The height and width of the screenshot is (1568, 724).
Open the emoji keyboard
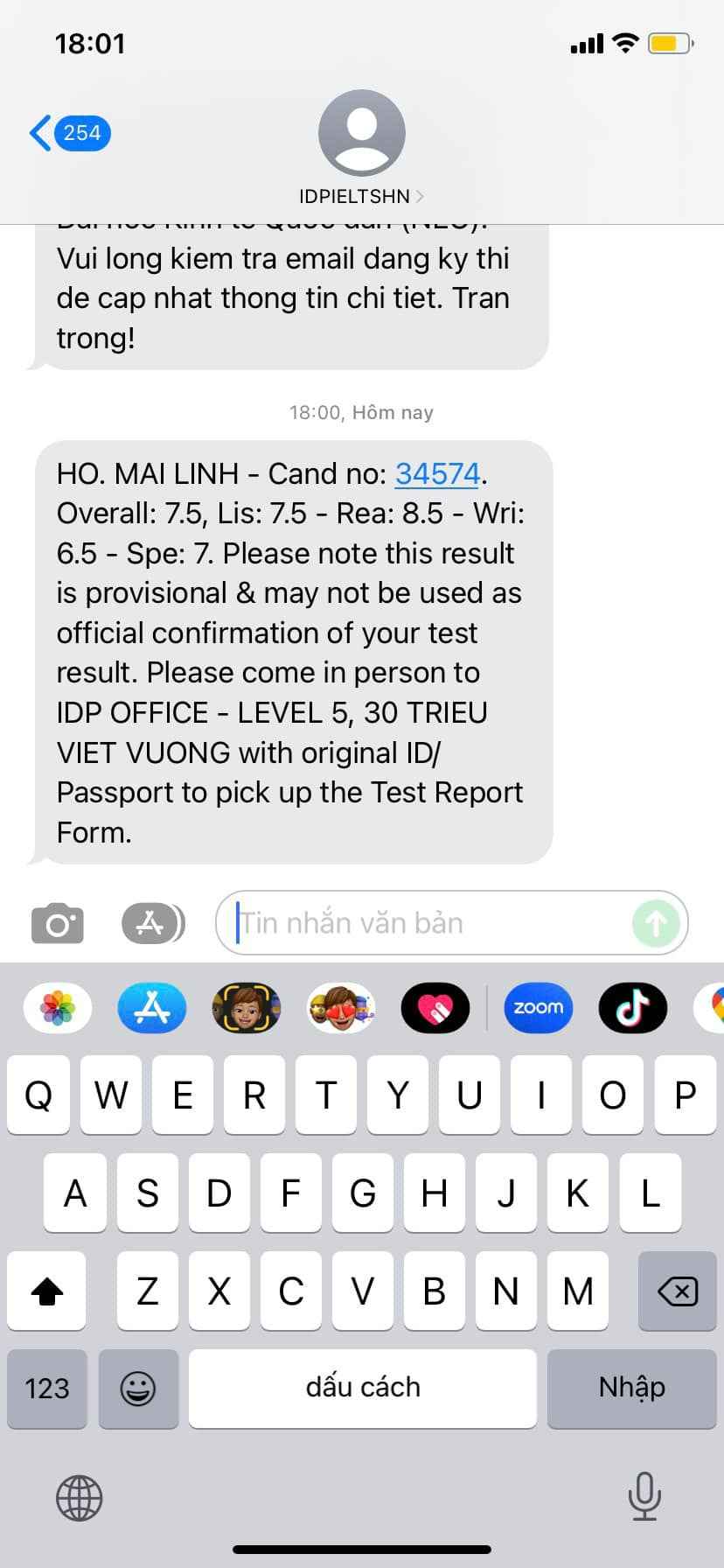tap(138, 1389)
